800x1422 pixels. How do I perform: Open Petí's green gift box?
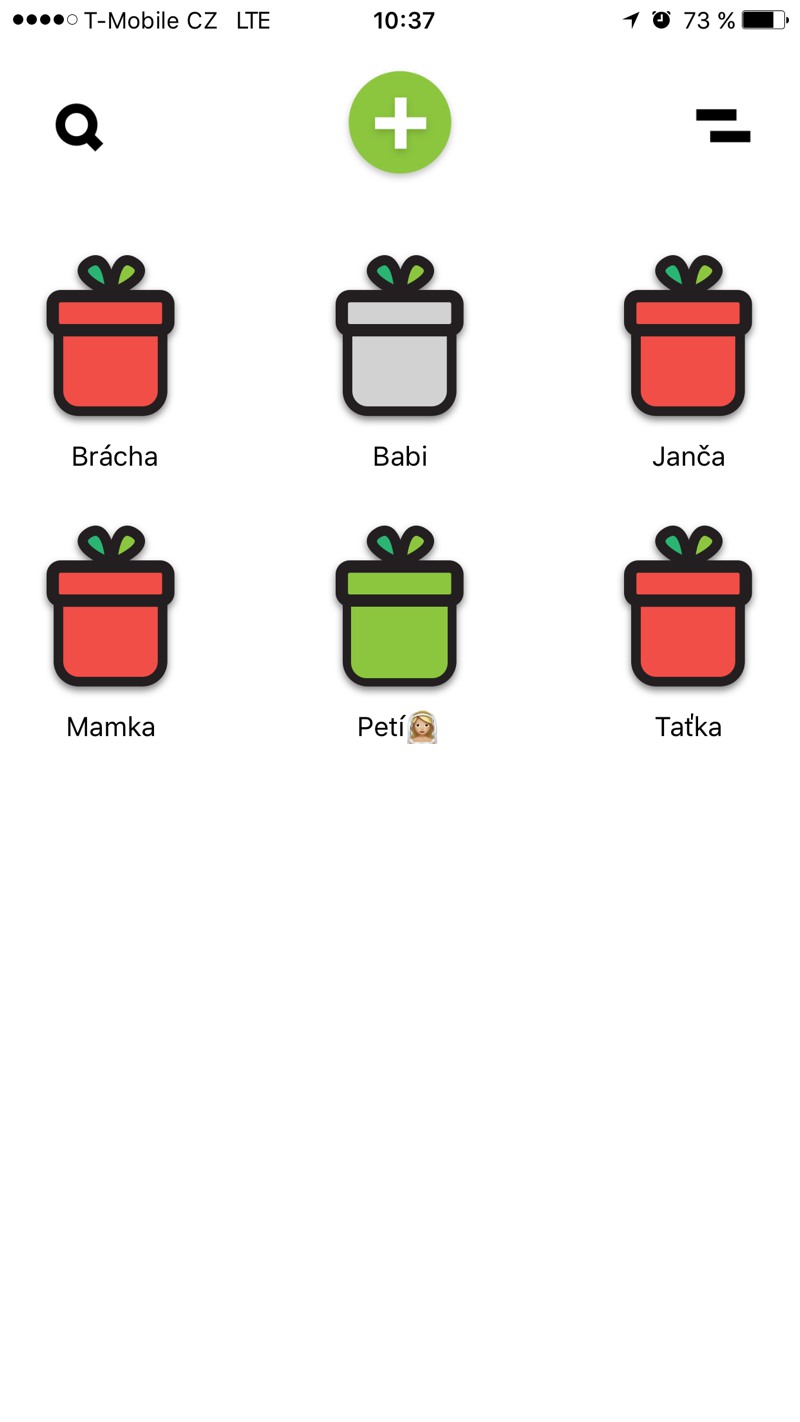[x=400, y=612]
